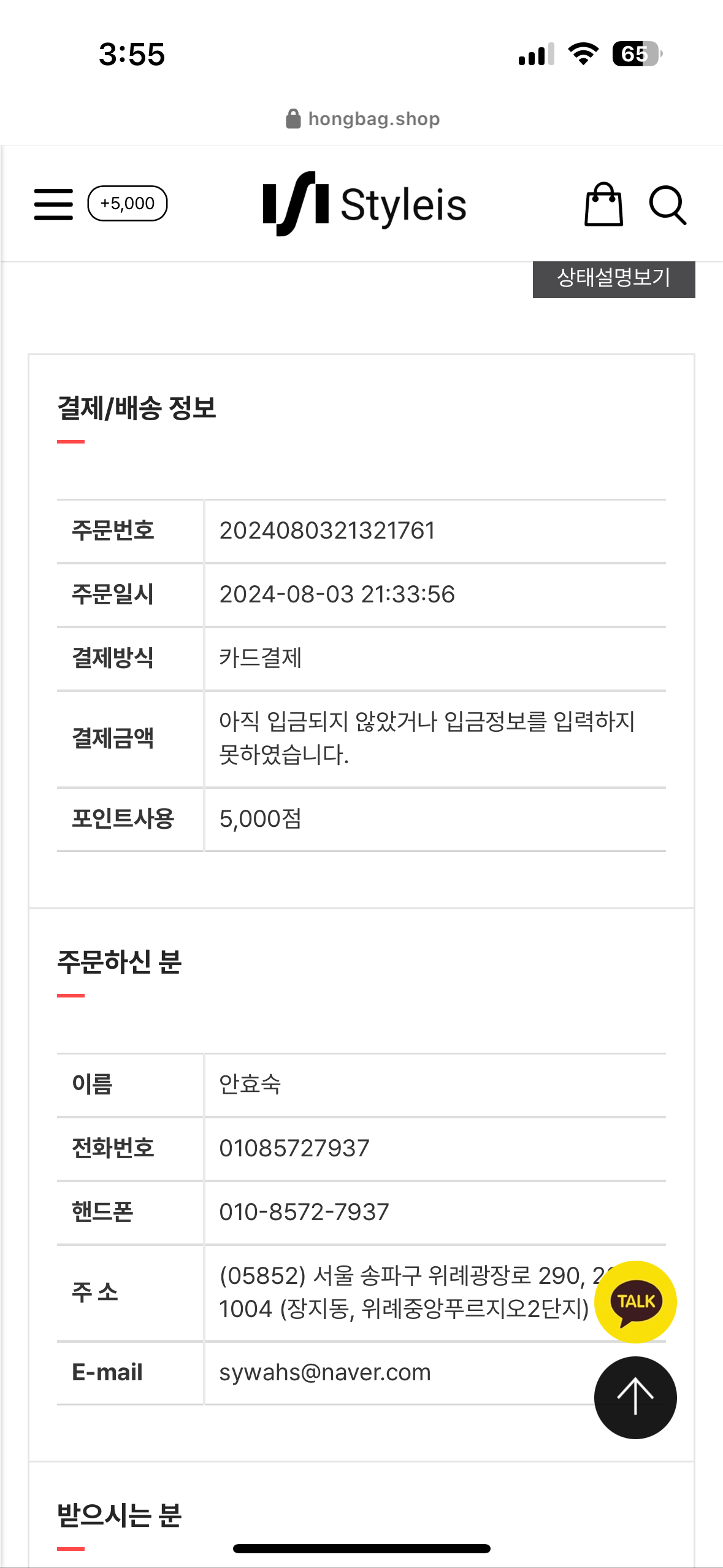
Task: Open the search icon
Action: (667, 205)
